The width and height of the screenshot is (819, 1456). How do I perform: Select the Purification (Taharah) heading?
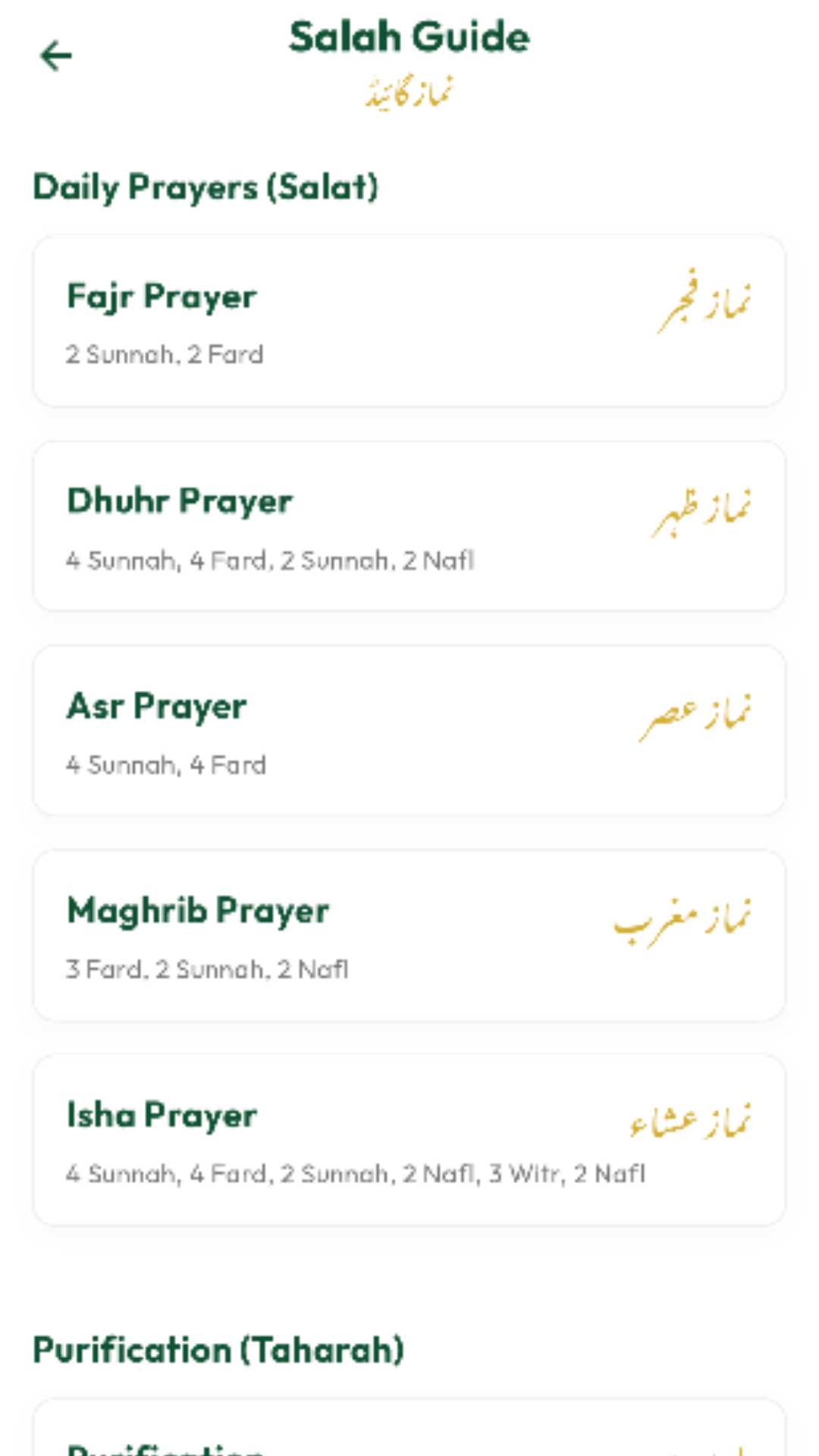[218, 1350]
